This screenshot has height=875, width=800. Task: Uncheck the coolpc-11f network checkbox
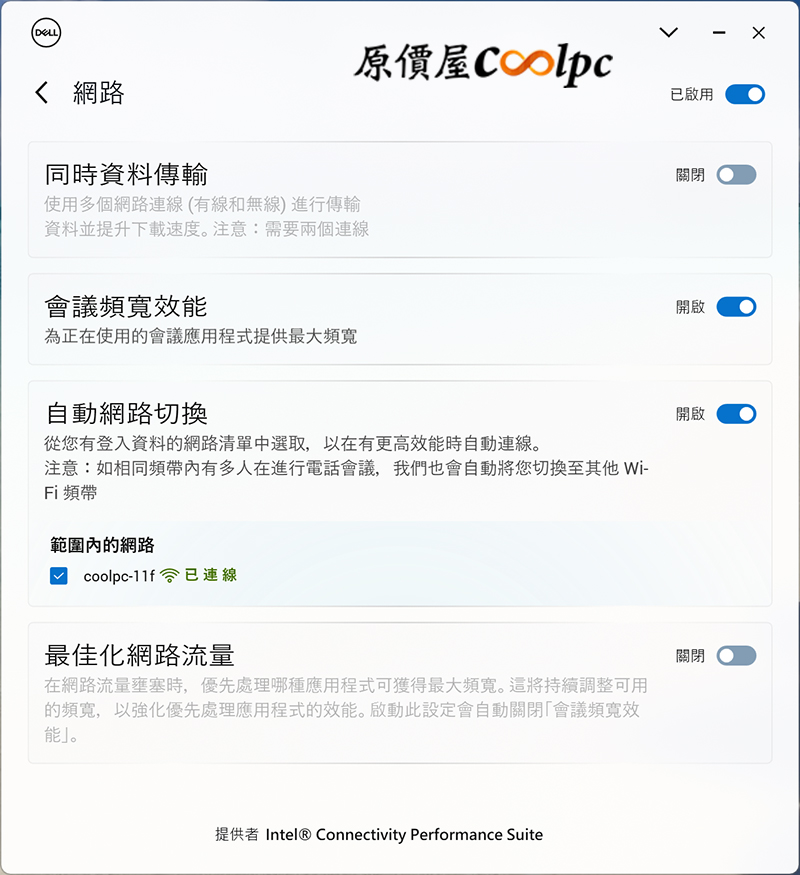tap(59, 576)
